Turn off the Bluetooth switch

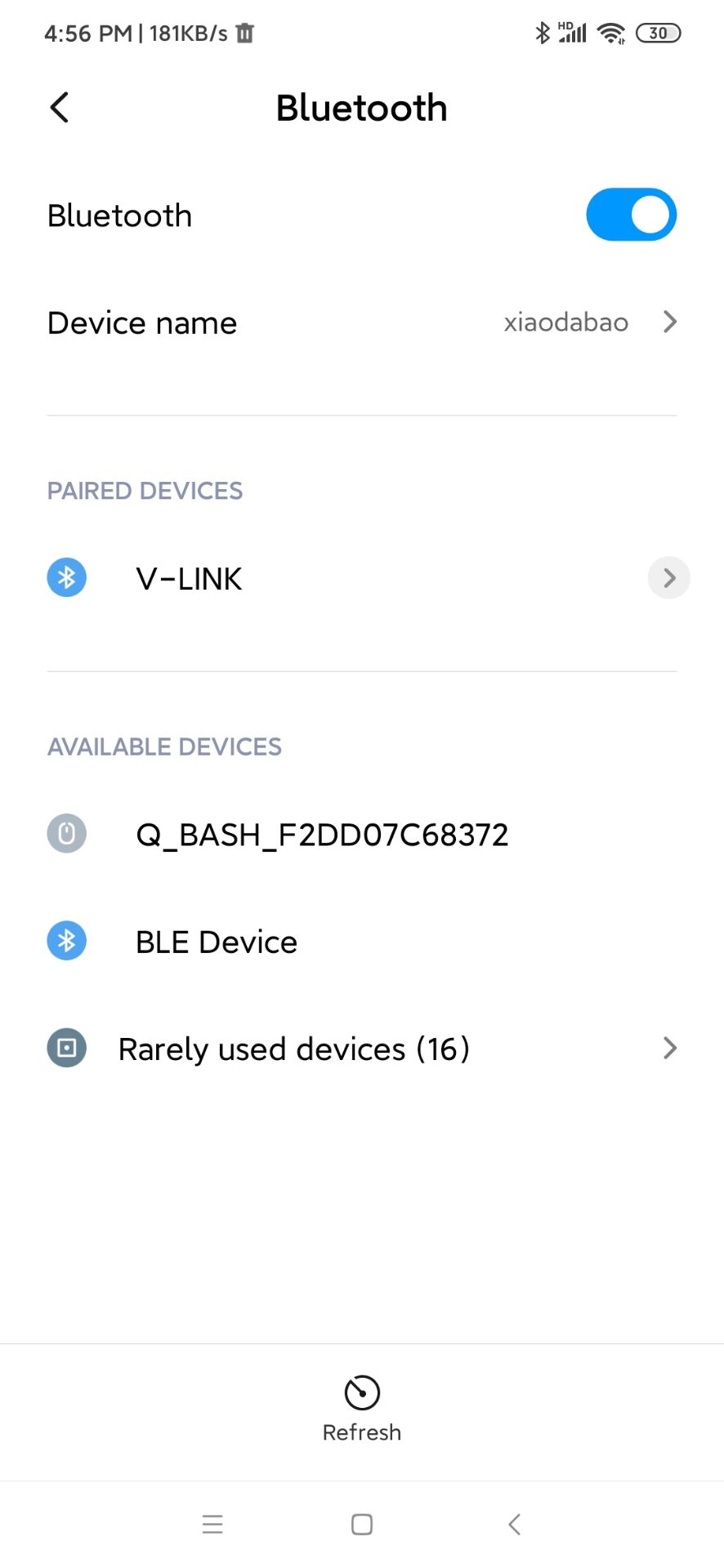tap(631, 215)
